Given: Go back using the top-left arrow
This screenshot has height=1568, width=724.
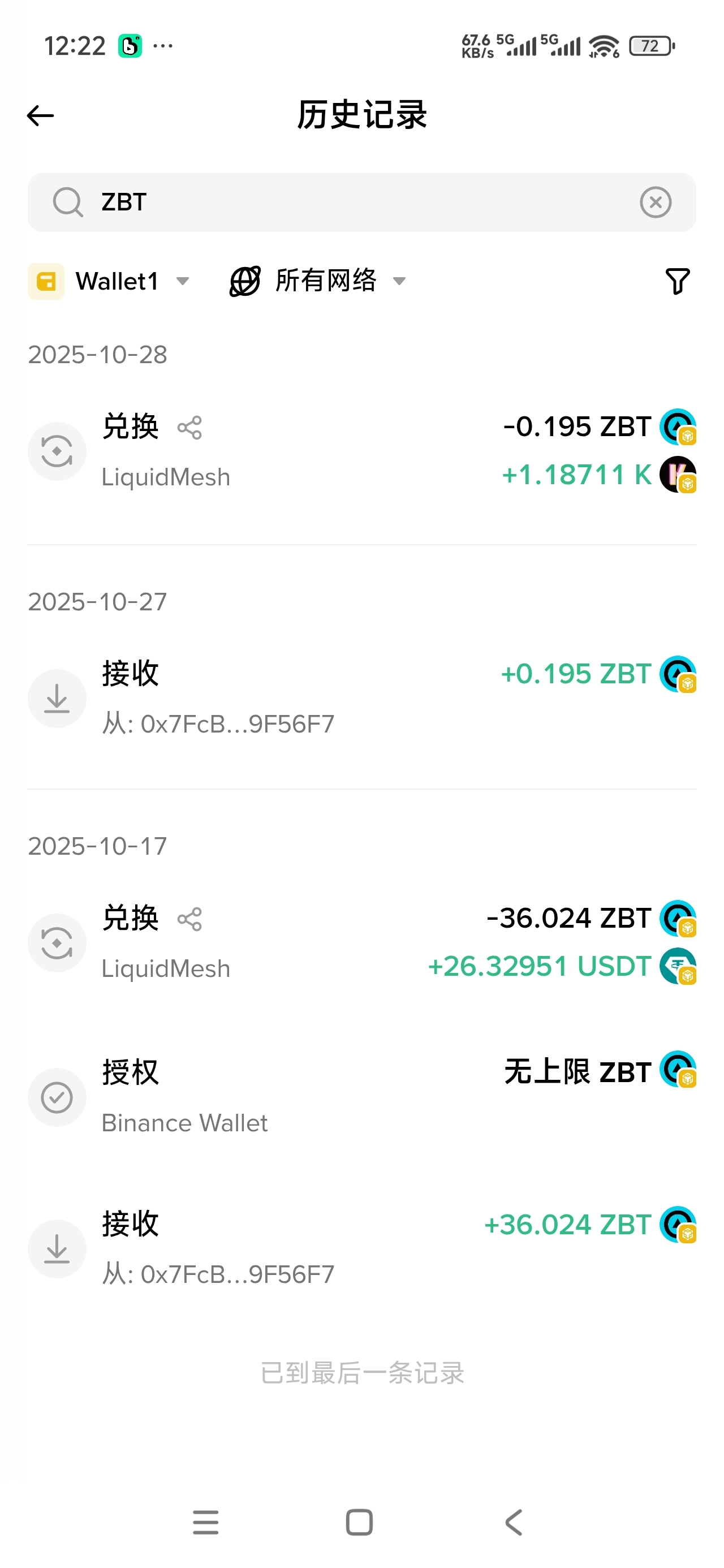Looking at the screenshot, I should click(41, 115).
